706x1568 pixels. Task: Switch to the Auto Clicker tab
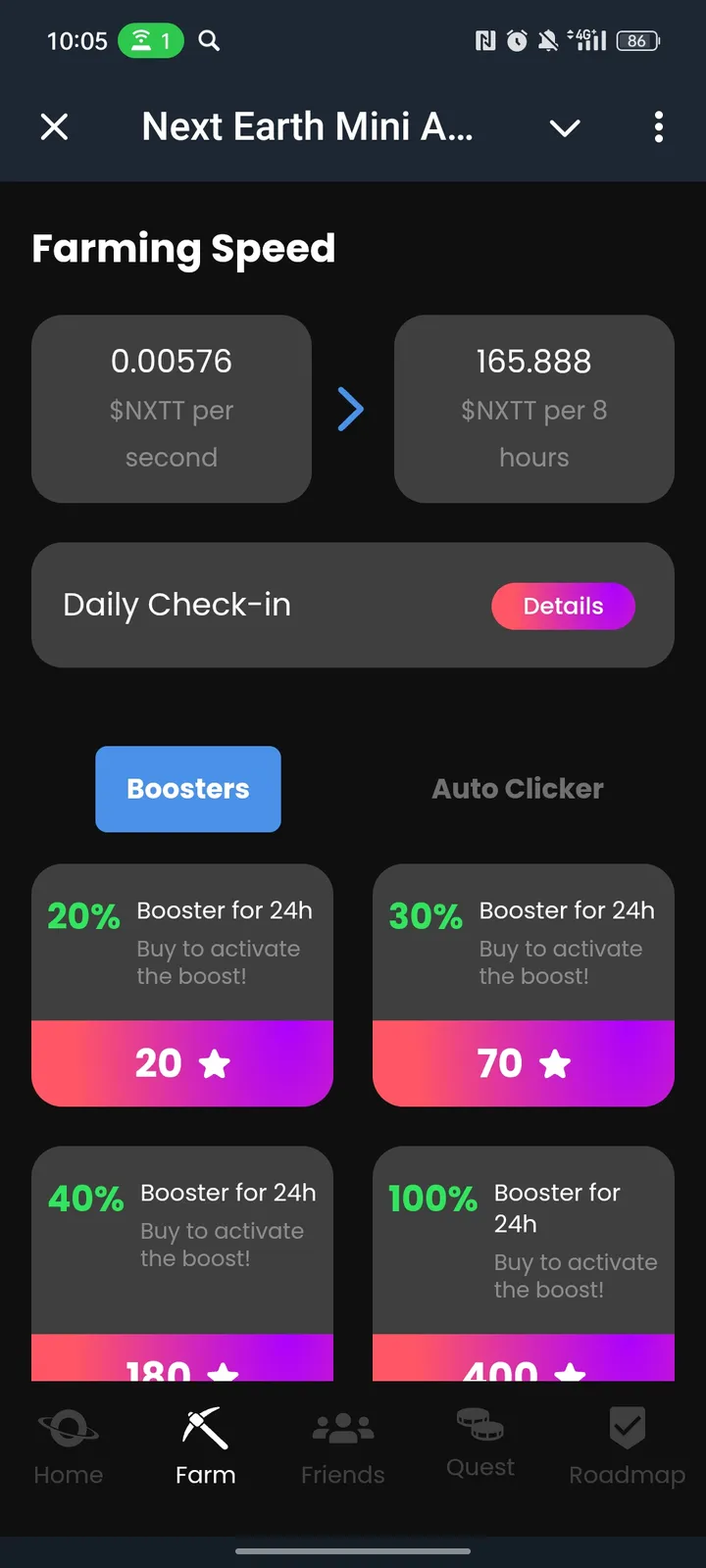point(518,789)
